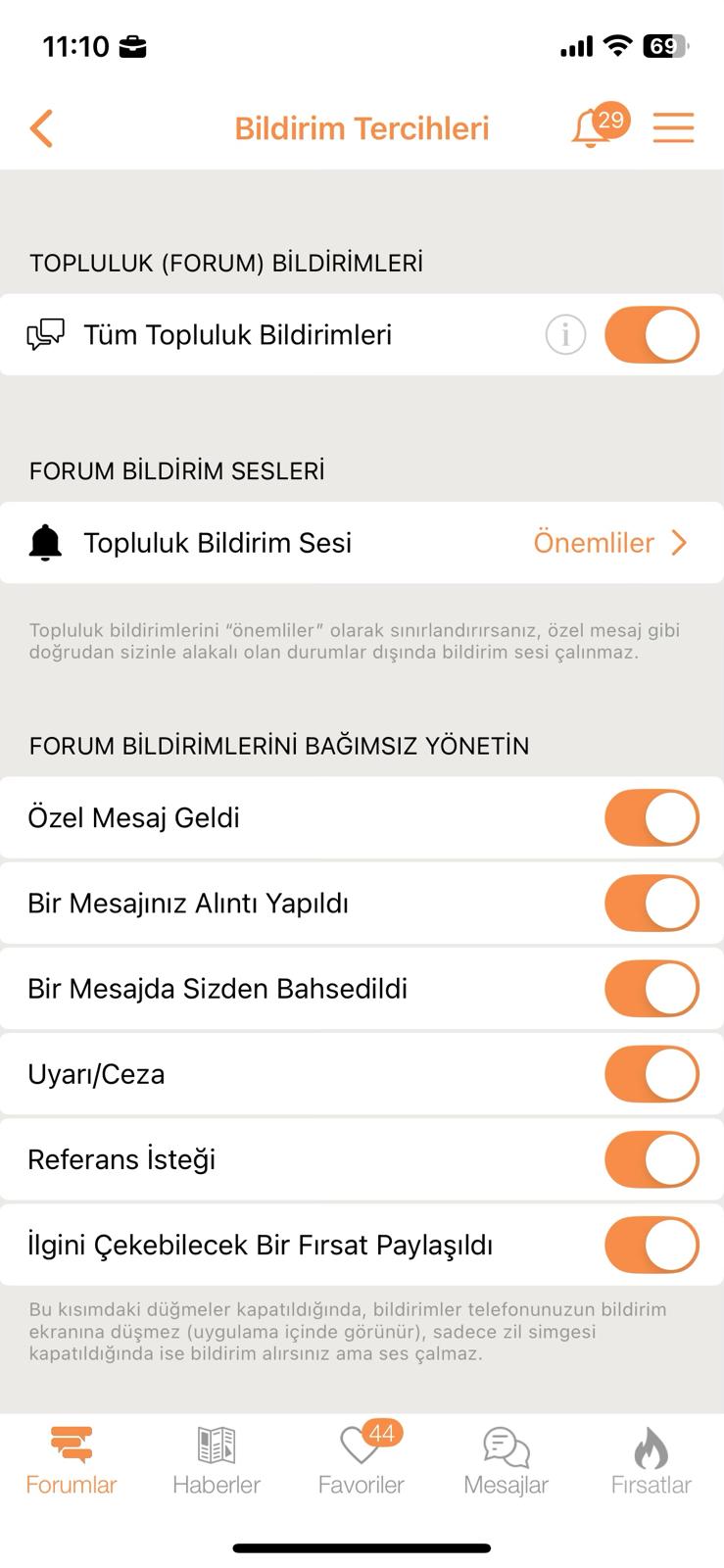Image resolution: width=724 pixels, height=1568 pixels.
Task: View the Fırsatlar tab
Action: point(651,1460)
